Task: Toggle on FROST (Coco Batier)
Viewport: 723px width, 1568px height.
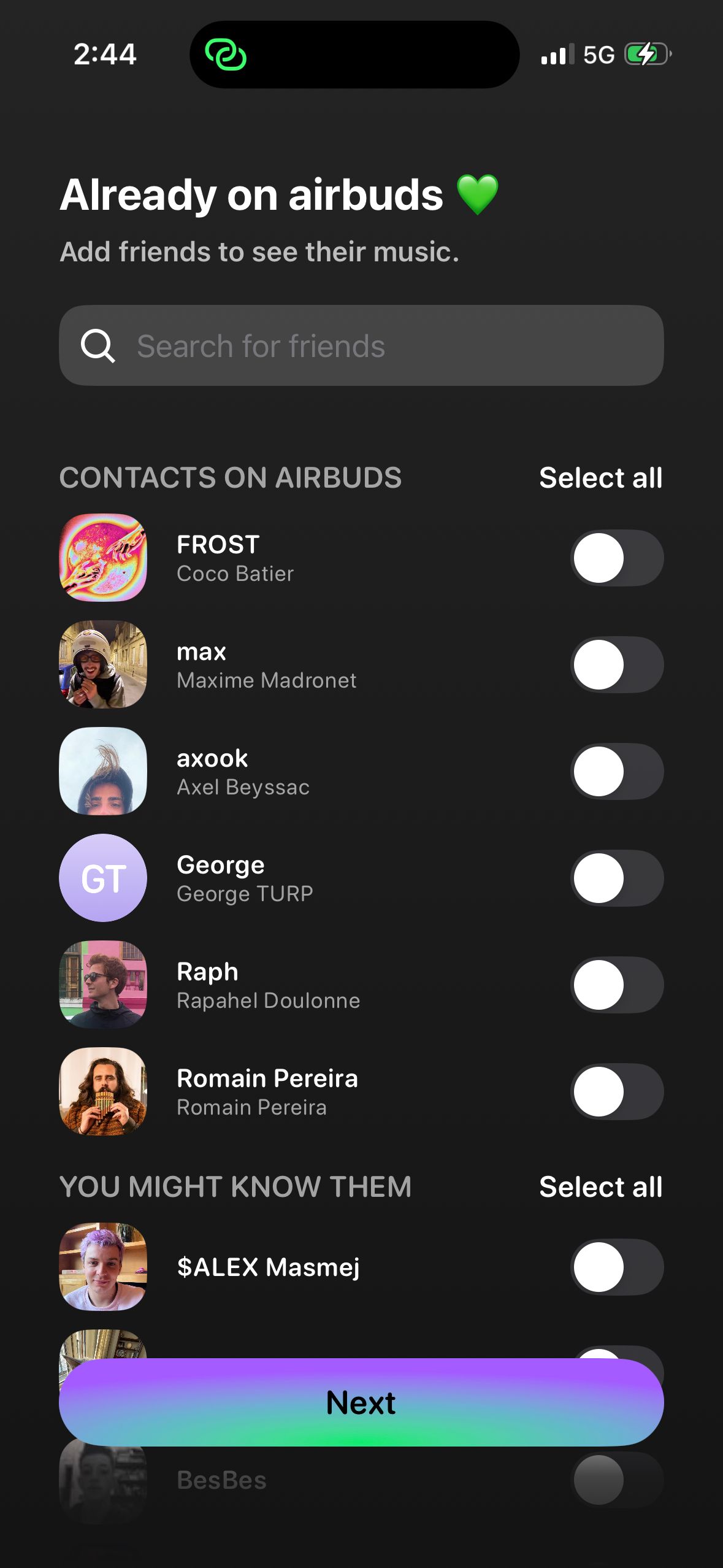Action: 616,558
